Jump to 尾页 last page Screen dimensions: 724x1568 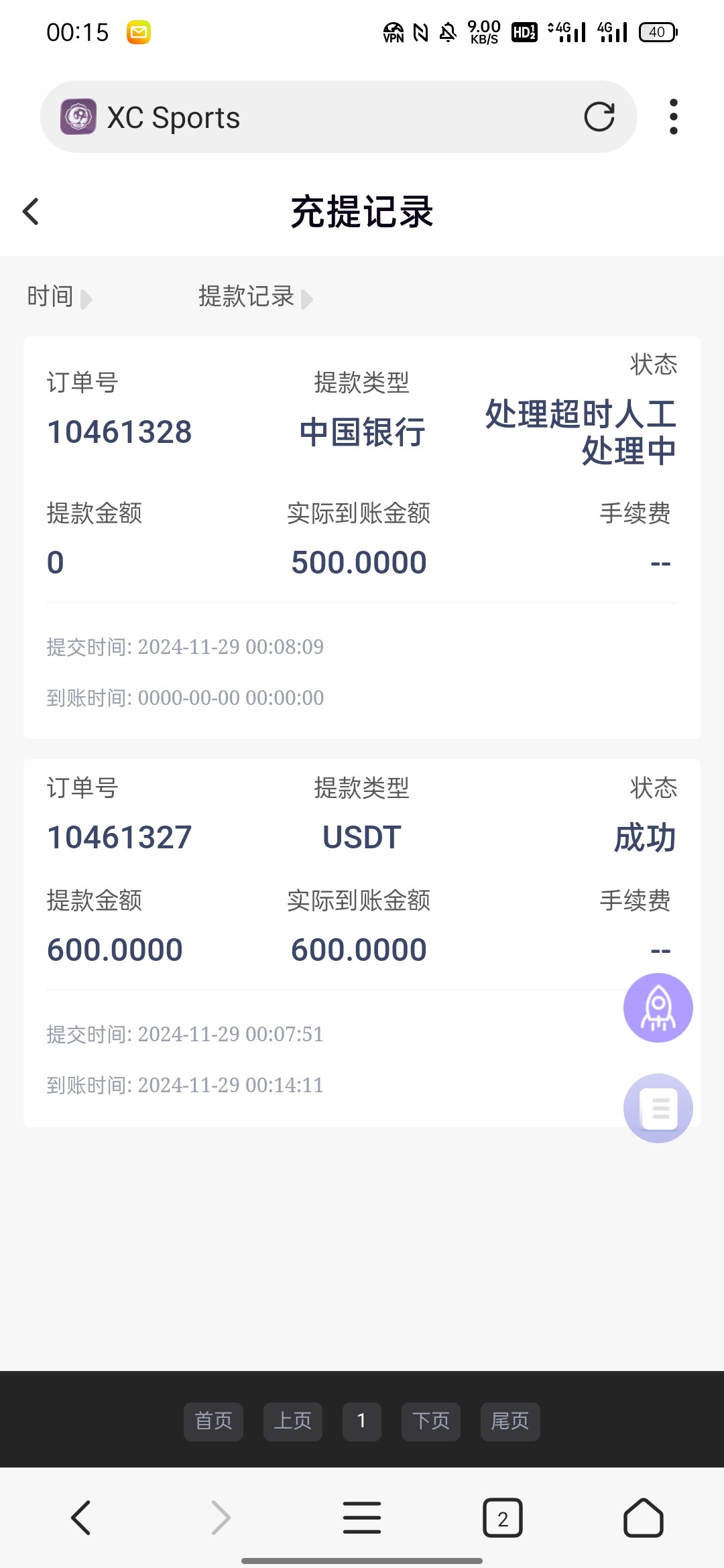510,1421
